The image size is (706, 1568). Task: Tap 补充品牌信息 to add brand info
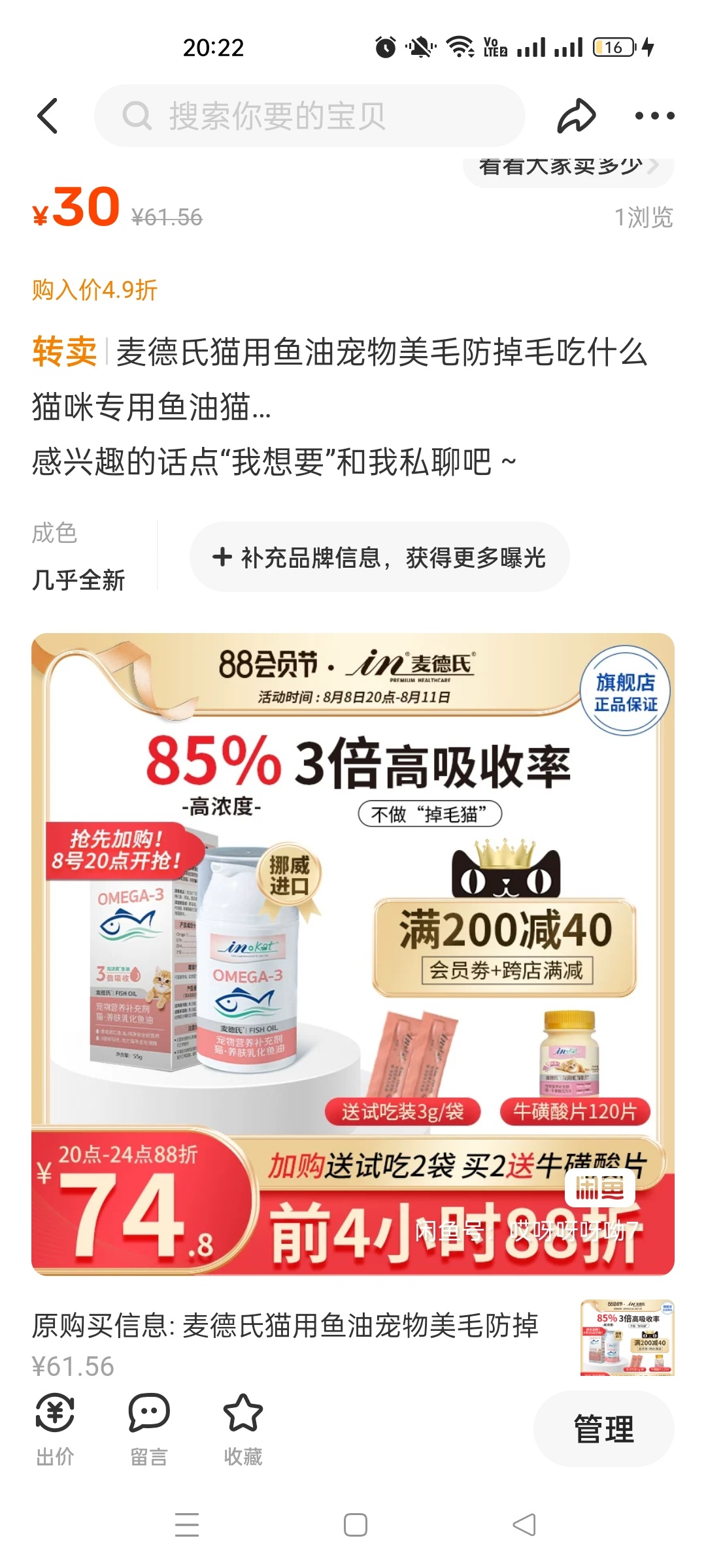click(x=379, y=557)
